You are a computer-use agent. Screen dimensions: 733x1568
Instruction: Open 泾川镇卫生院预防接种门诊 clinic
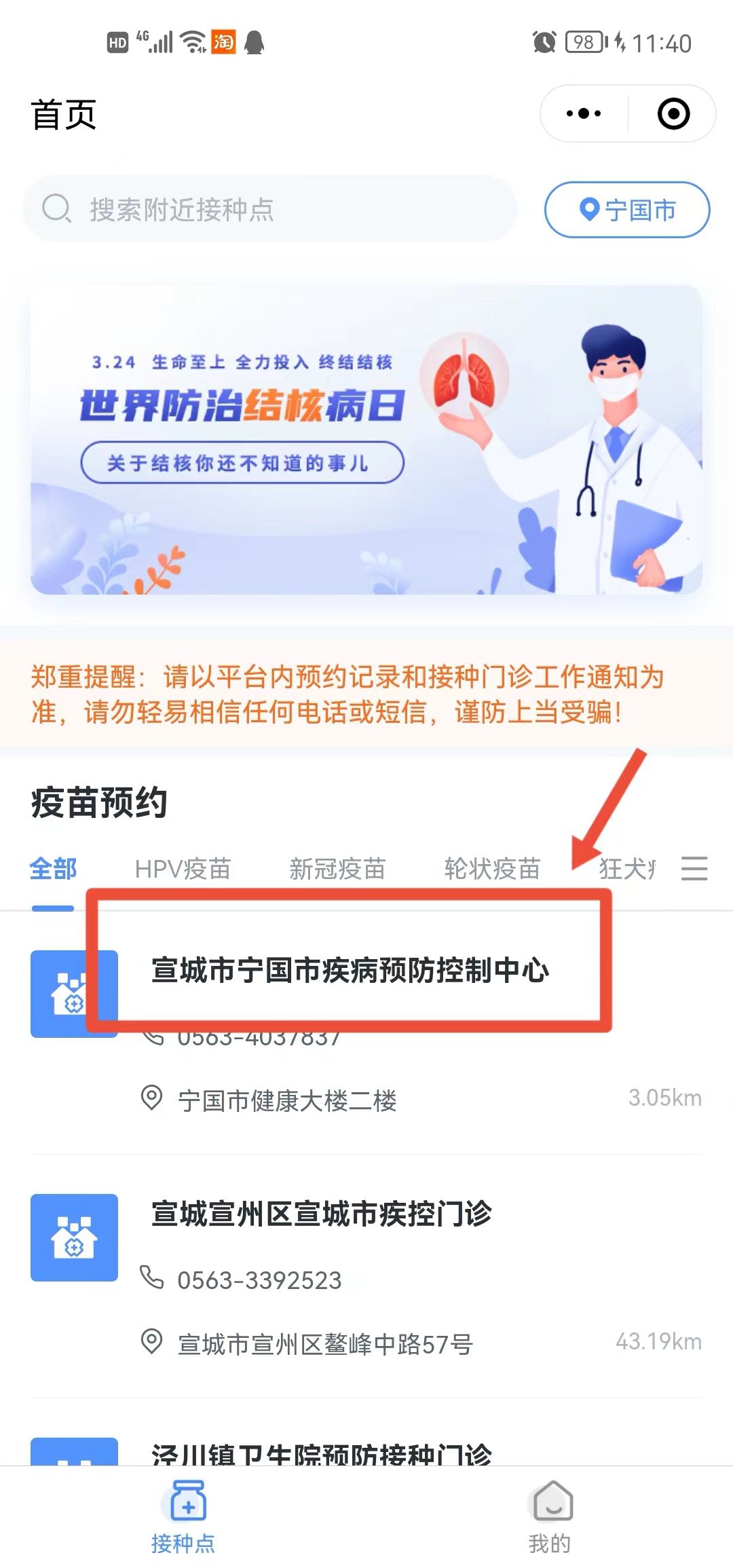pyautogui.click(x=321, y=1451)
